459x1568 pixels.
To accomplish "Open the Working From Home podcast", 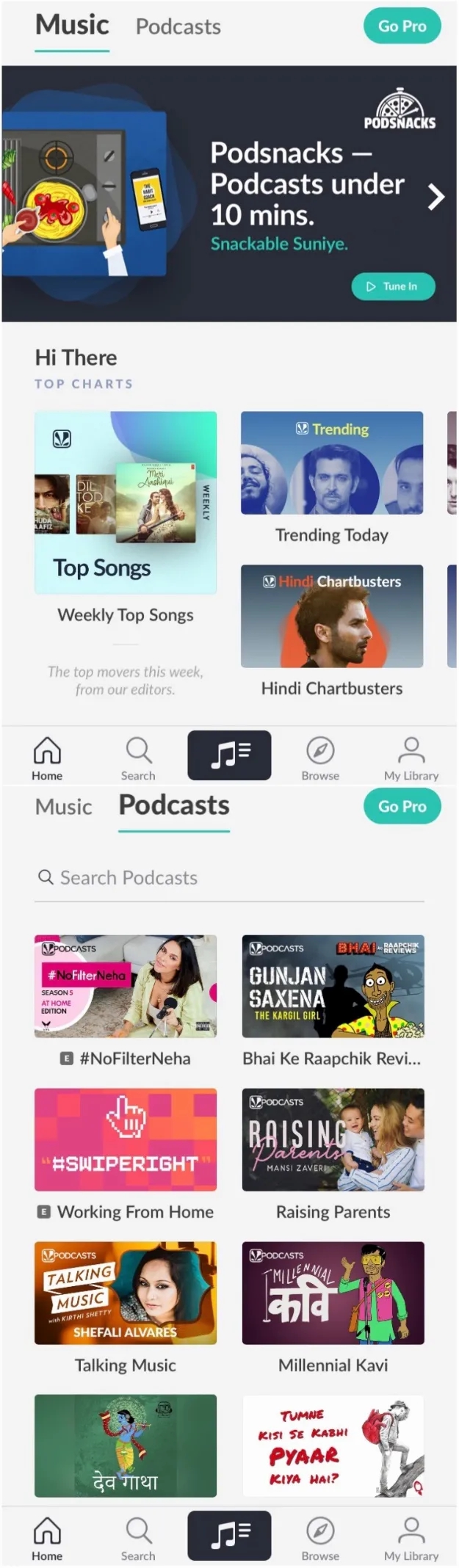I will pos(126,1139).
